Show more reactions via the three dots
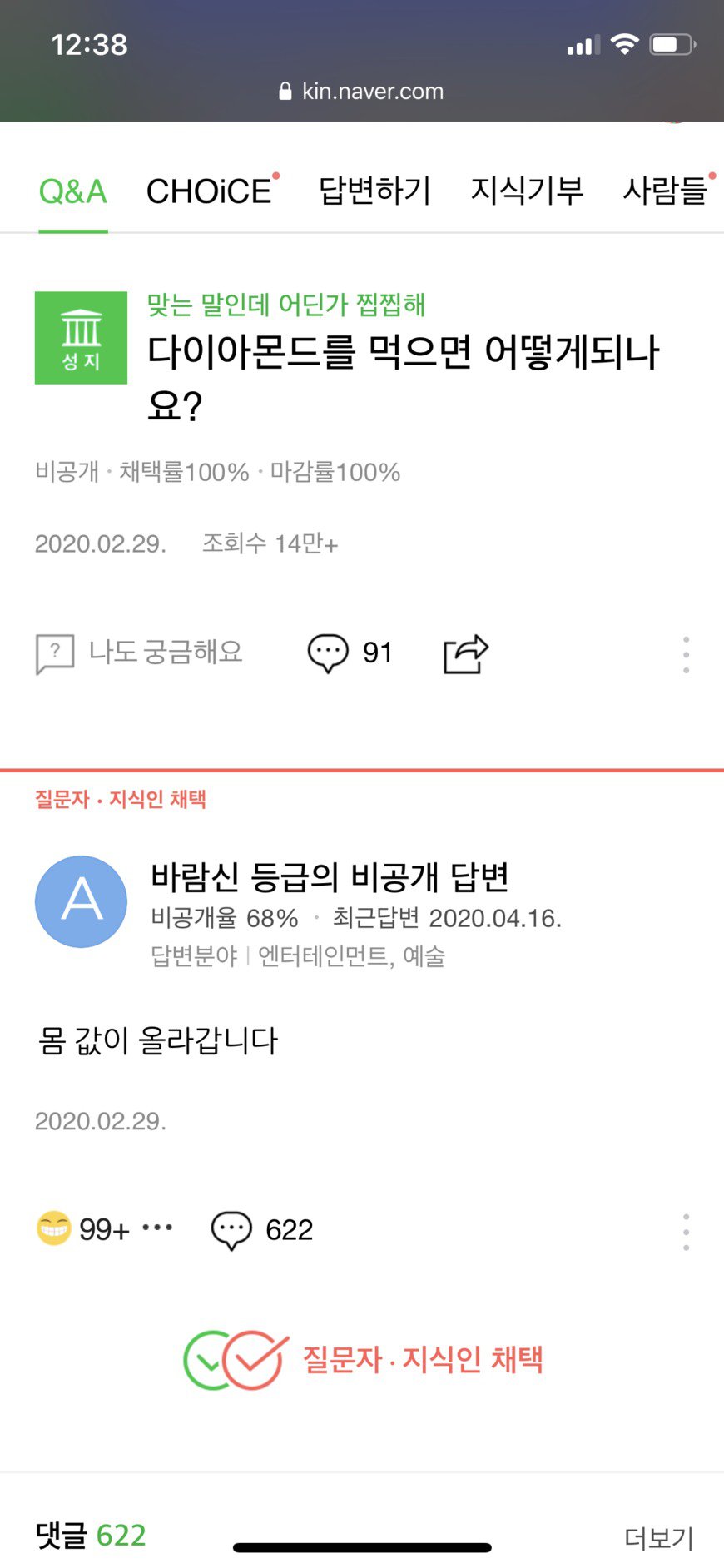This screenshot has height=1568, width=724. [157, 1228]
